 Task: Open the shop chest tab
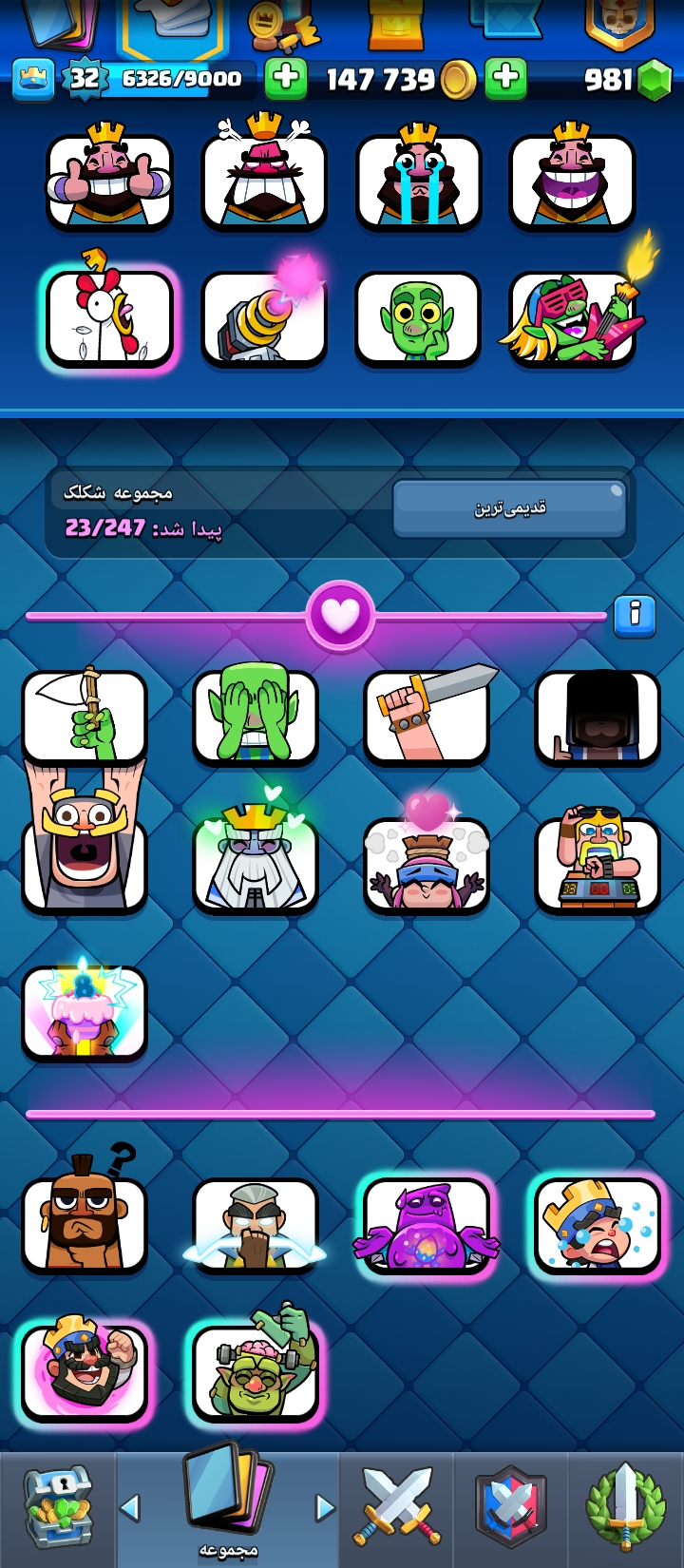[x=59, y=1509]
